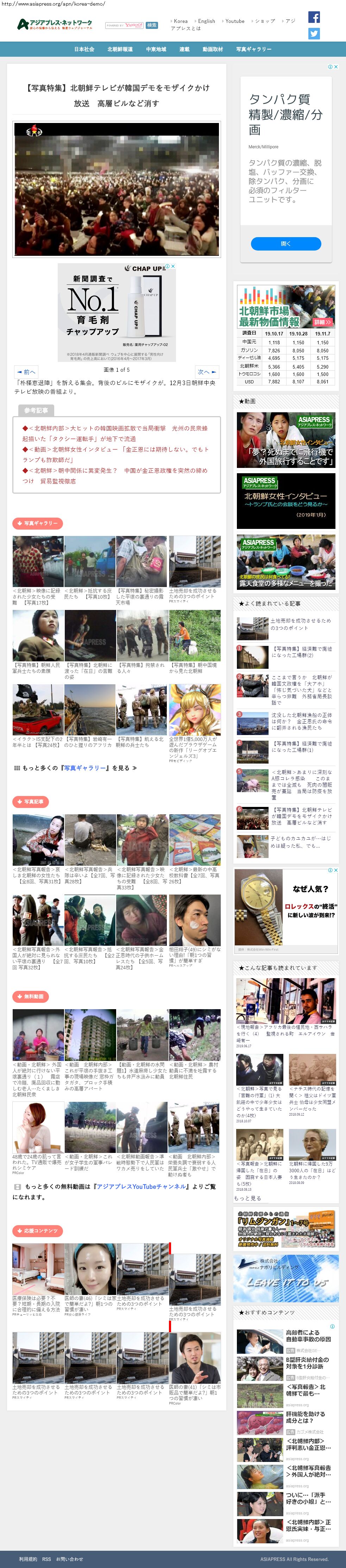Screen dimensions: 346x1568
Task: Tap the 開く button in the タンパク質 ad
Action: coord(286,243)
